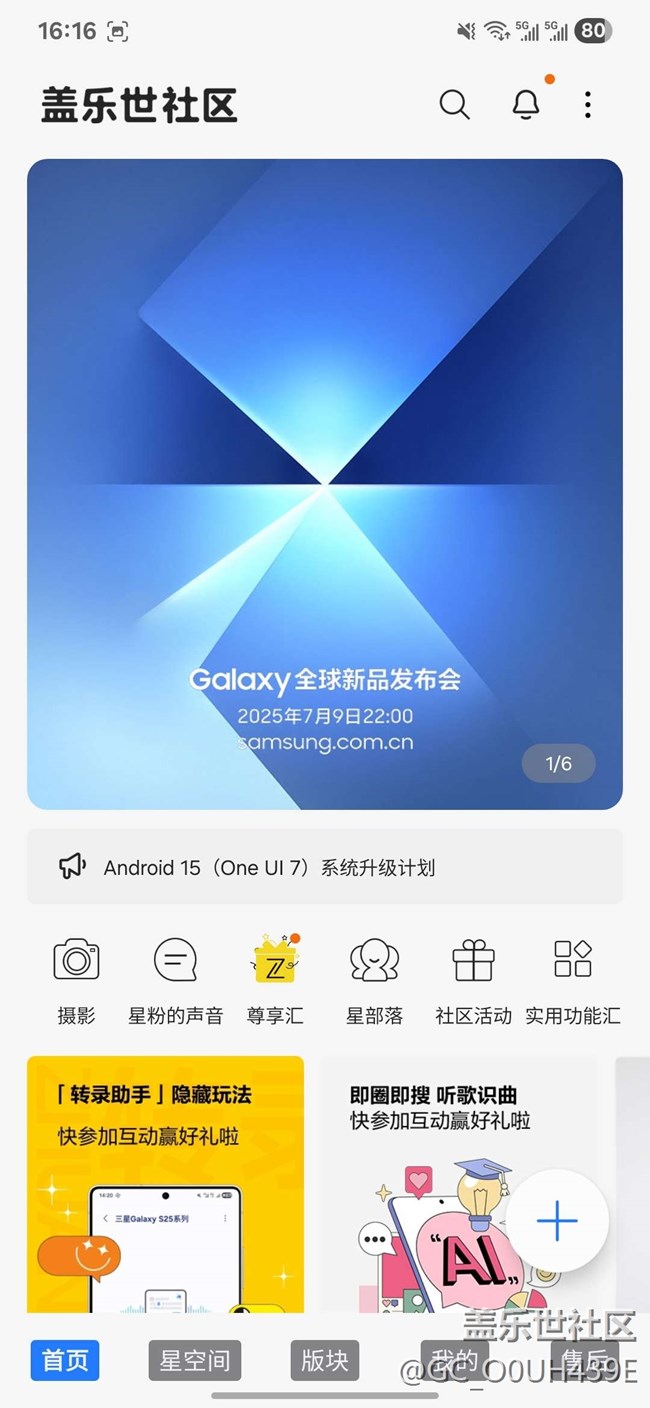Open the three-dot overflow menu
Viewport: 650px width, 1408px height.
coord(588,104)
